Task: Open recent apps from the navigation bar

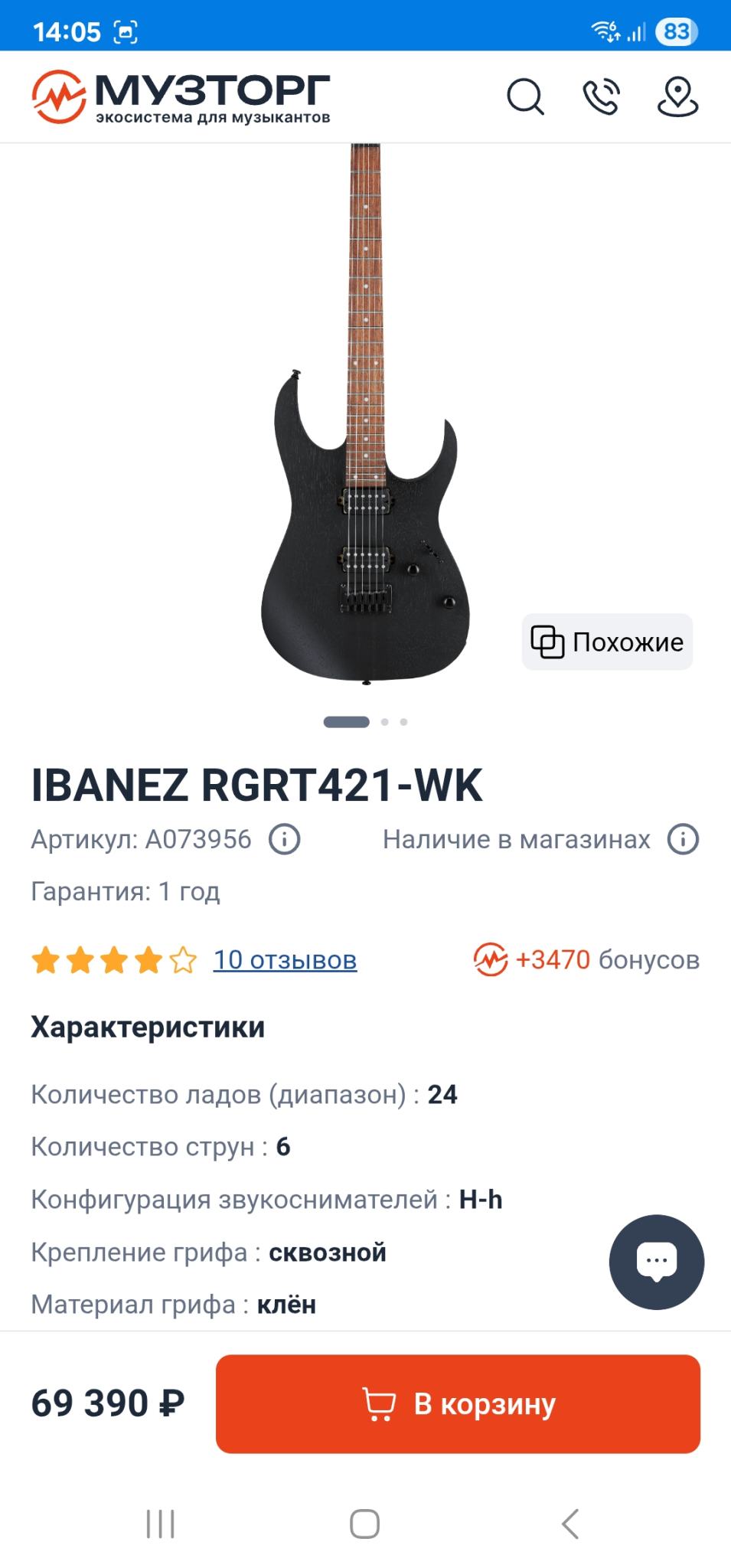Action: click(x=161, y=1524)
